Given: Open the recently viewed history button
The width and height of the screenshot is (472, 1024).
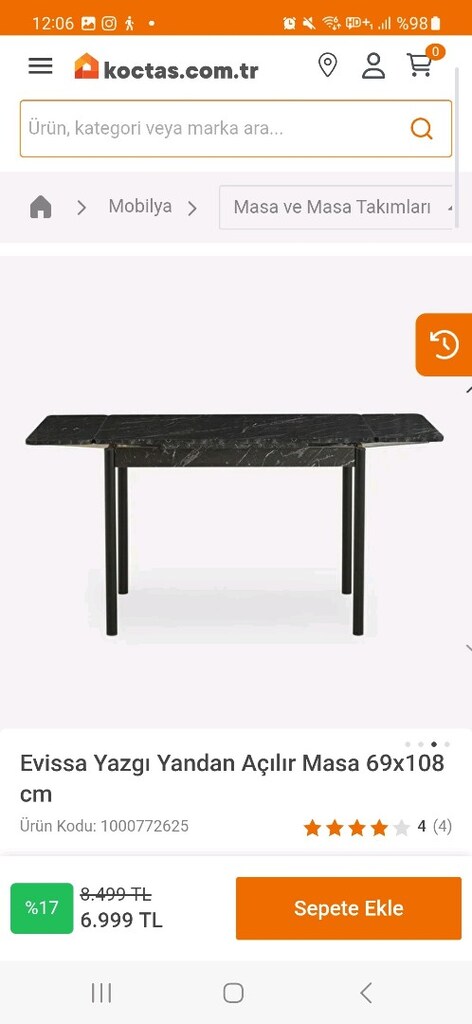Looking at the screenshot, I should click(444, 345).
